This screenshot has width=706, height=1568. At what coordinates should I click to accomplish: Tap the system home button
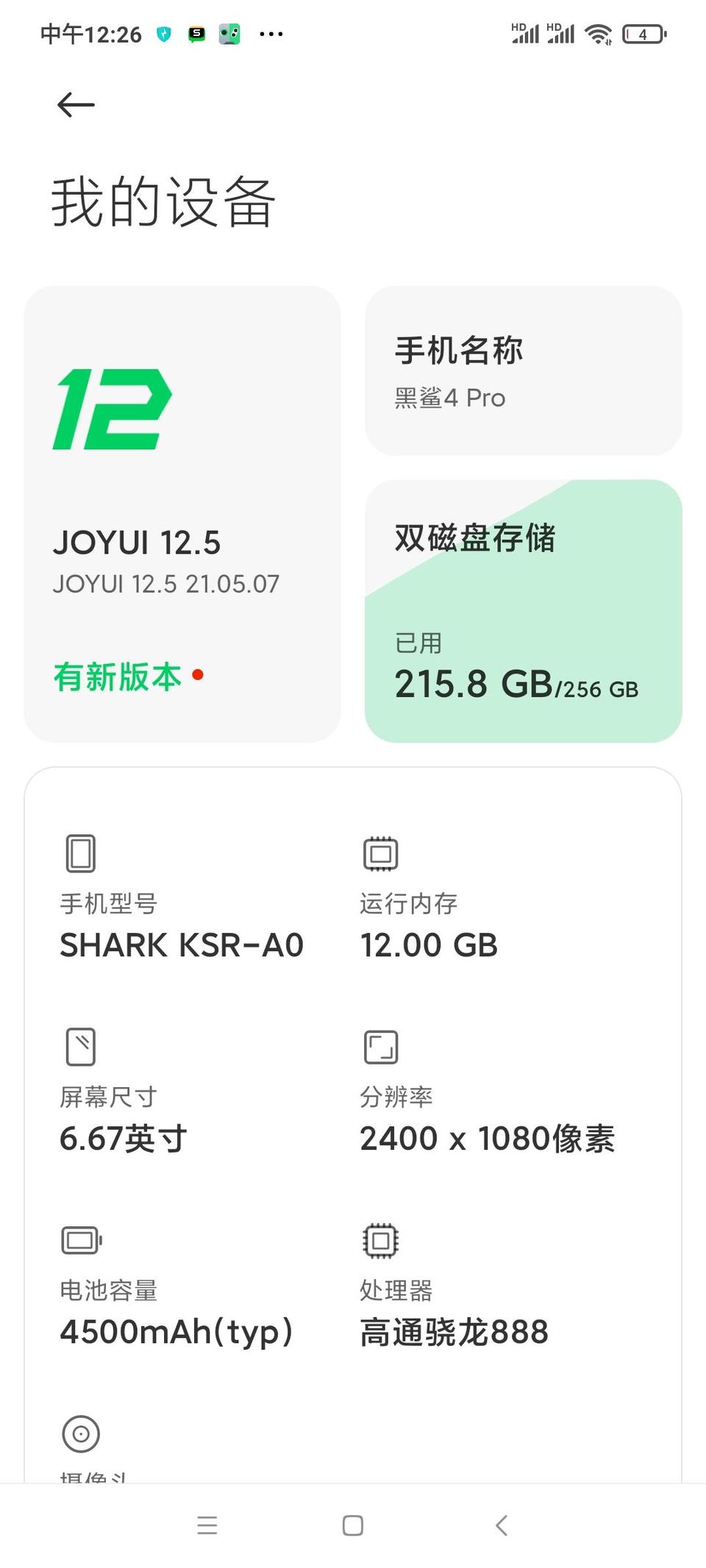coord(353,1525)
